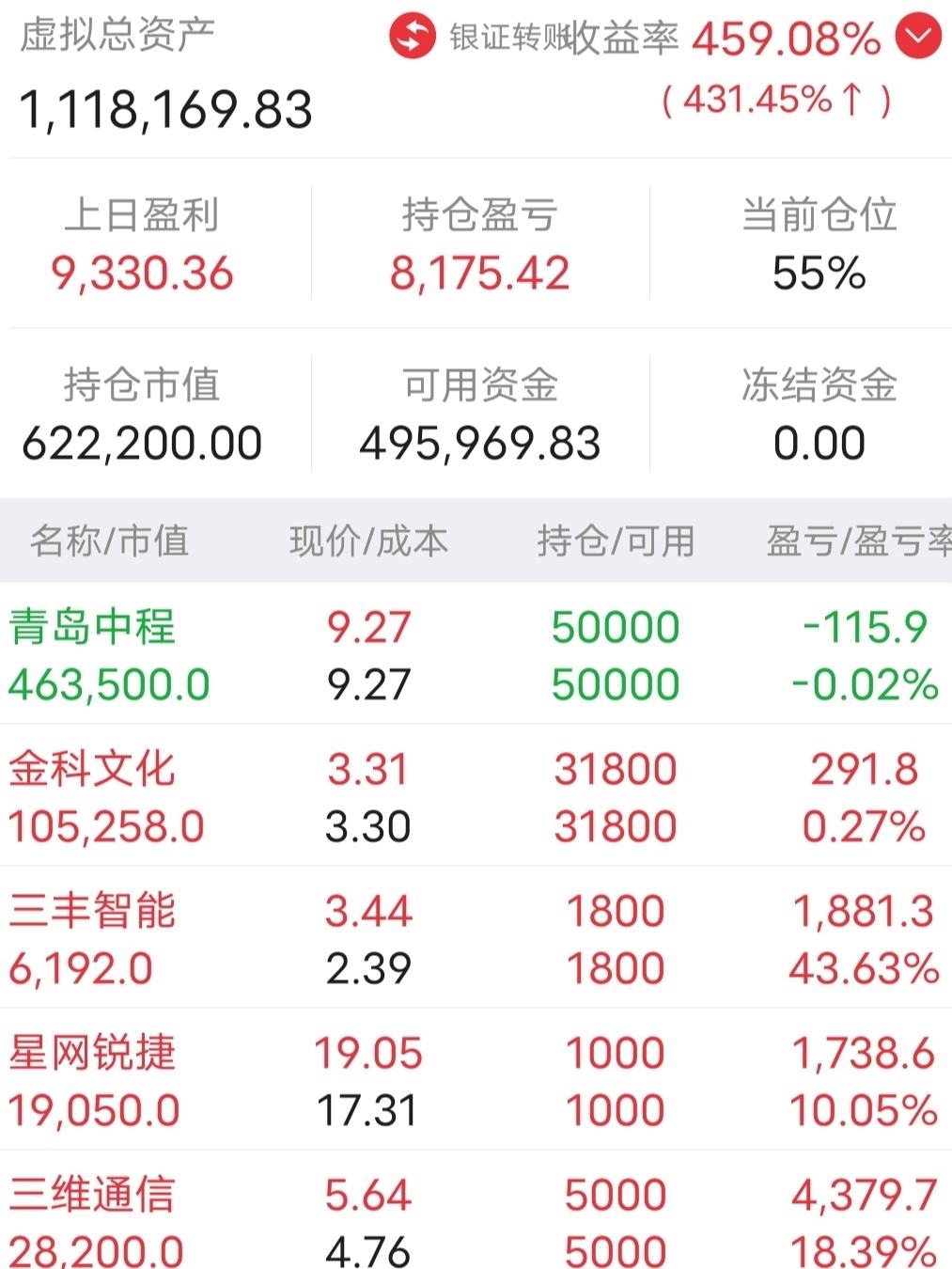Open 青岛中程 holding details
Image resolution: width=952 pixels, height=1269 pixels.
coord(92,627)
